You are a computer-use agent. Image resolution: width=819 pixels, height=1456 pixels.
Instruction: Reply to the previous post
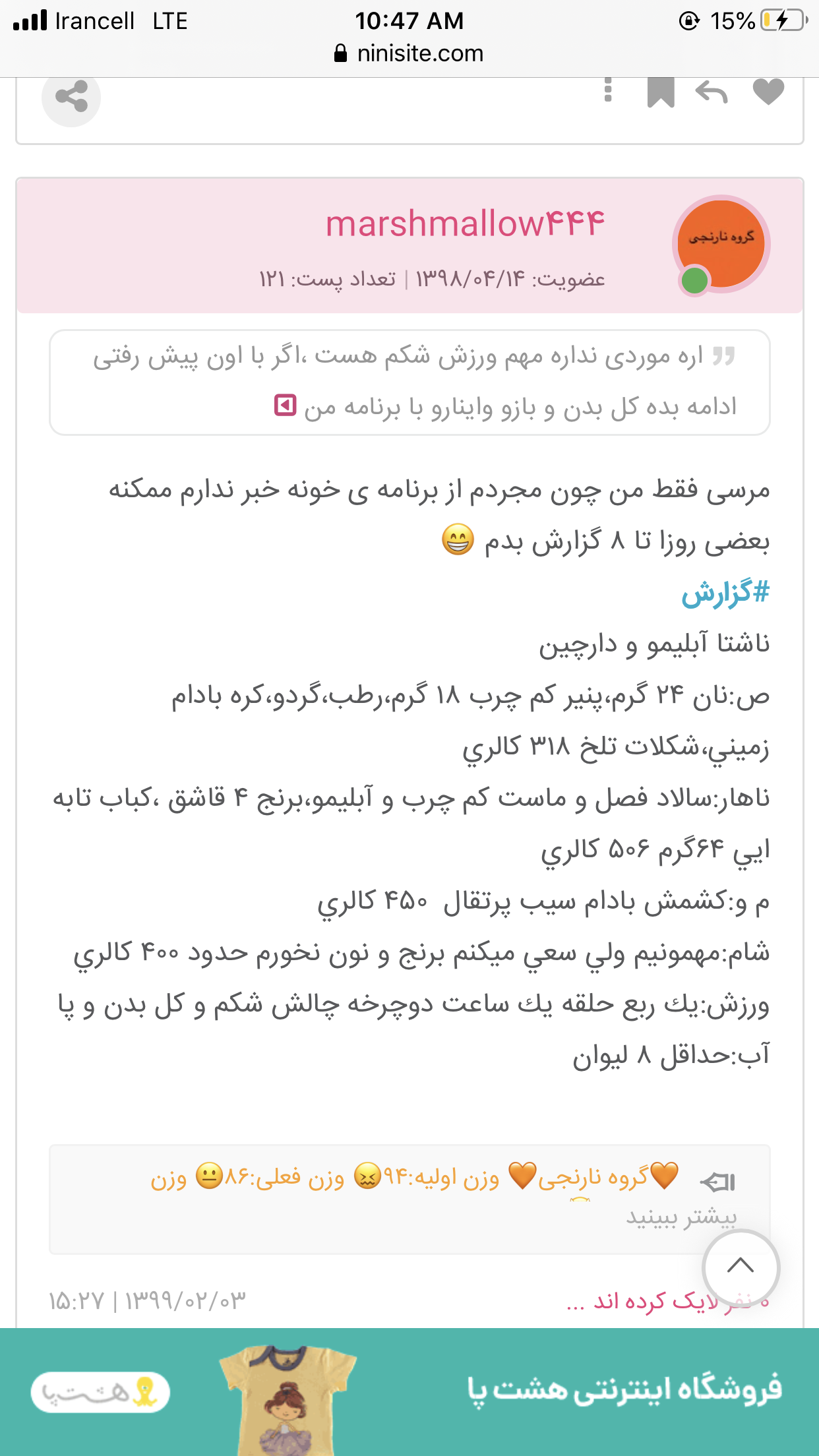click(712, 92)
